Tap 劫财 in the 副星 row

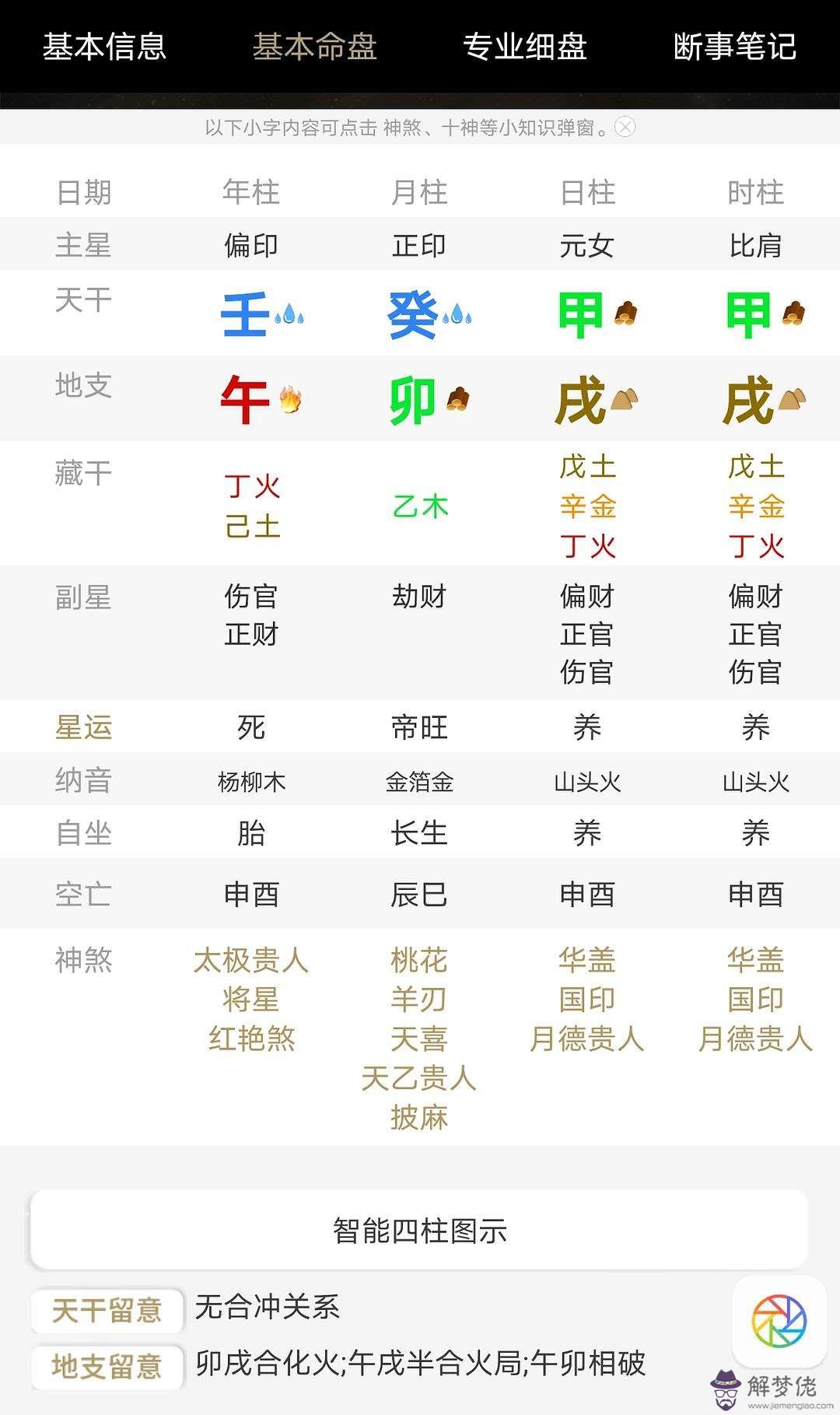coord(419,596)
